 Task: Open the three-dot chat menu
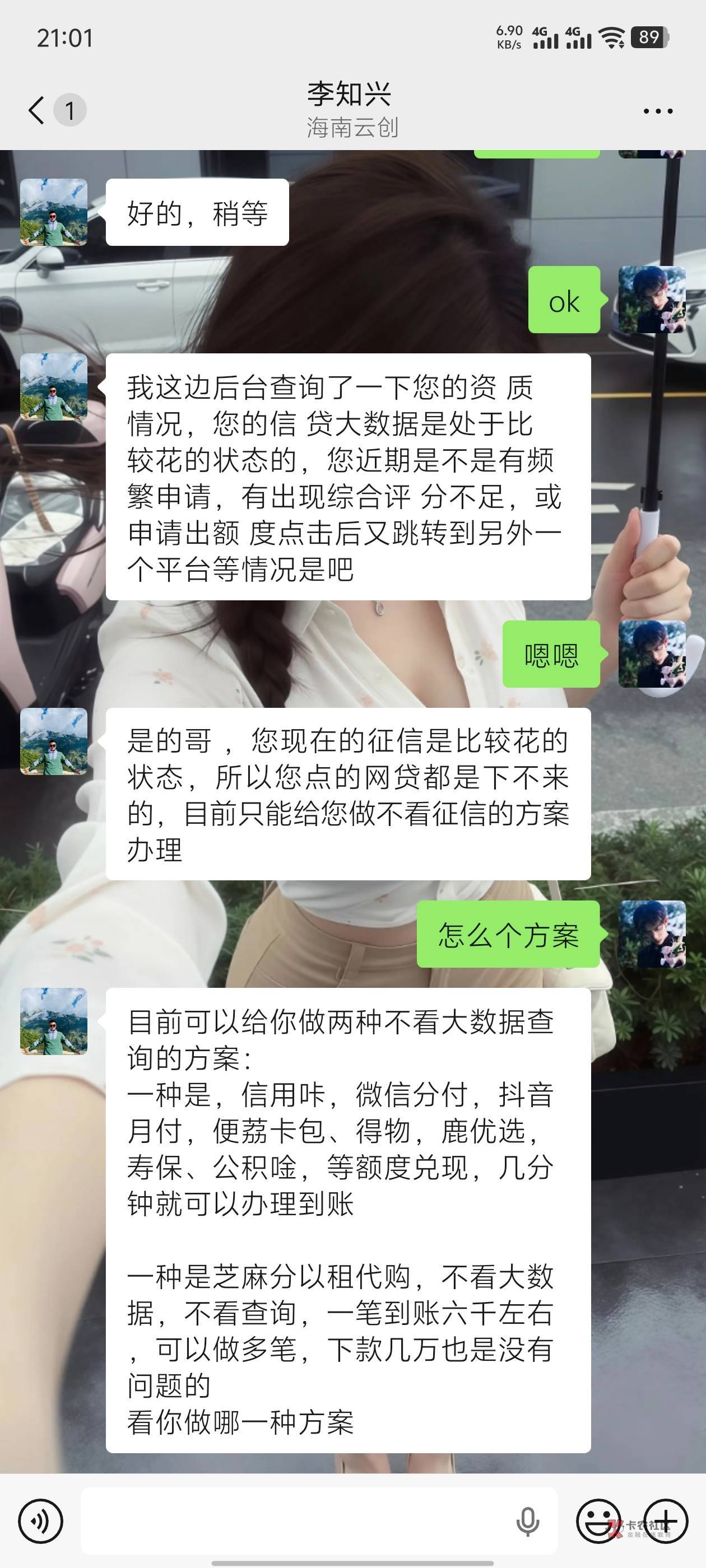658,111
